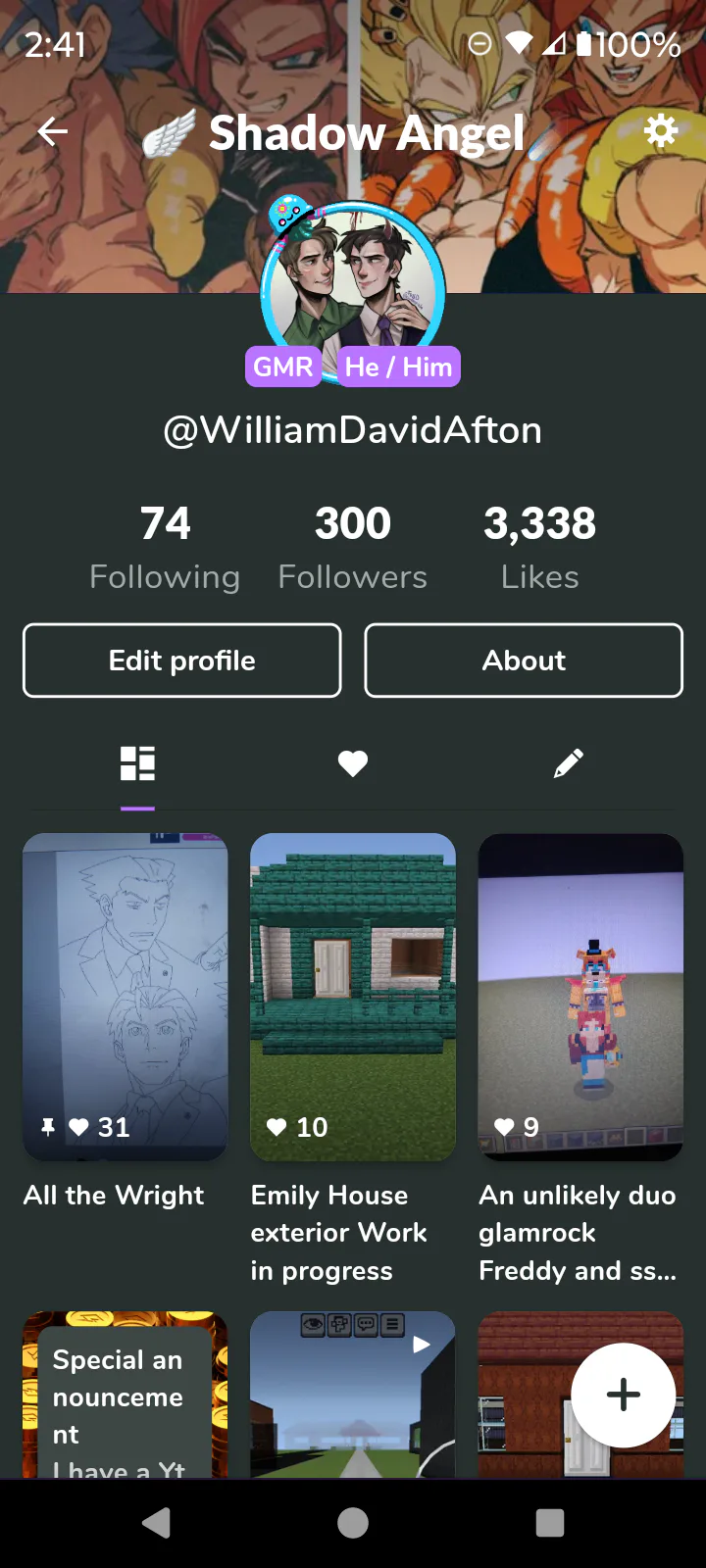Tap the Edit profile button
This screenshot has width=706, height=1568.
(x=182, y=661)
